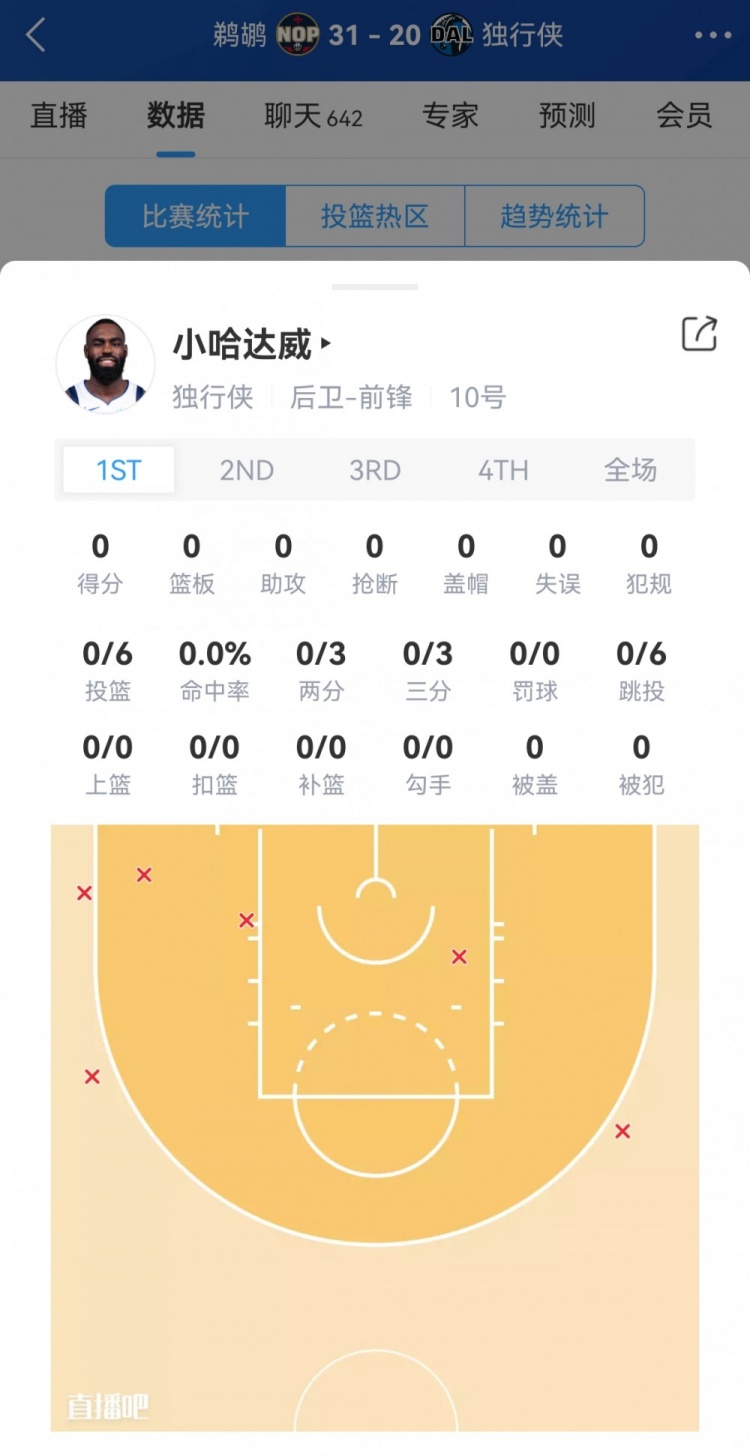
Task: View 2ND quarter stats
Action: coord(247,470)
